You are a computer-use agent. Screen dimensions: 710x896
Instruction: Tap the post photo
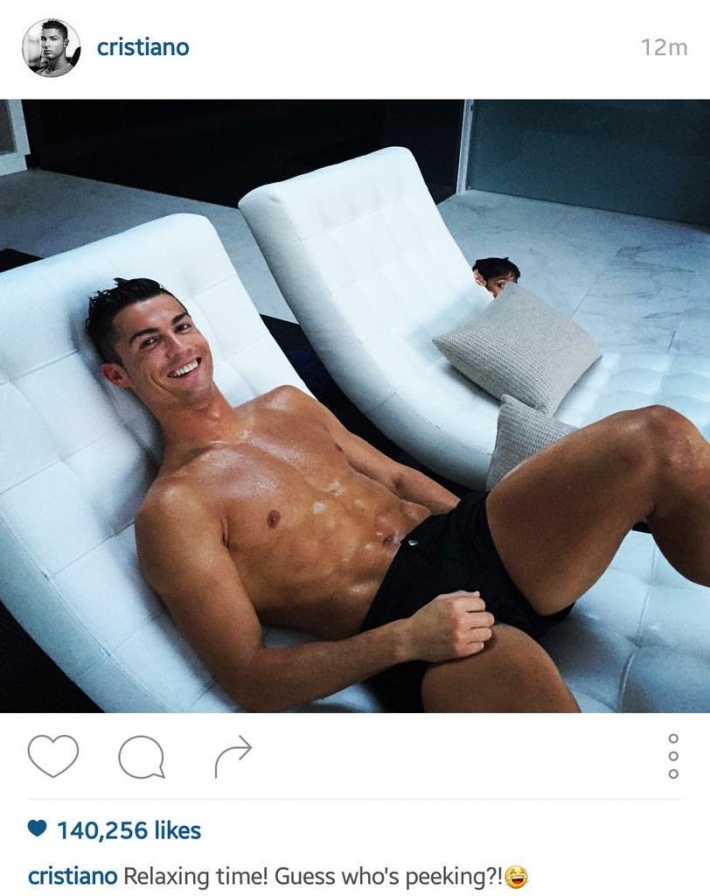(x=355, y=405)
